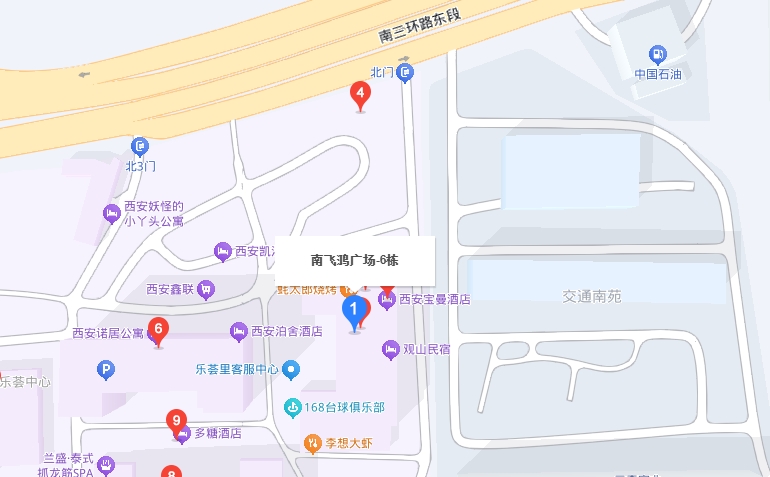Select the blue marker numbered 1
Screen dimensions: 770x477
[x=353, y=311]
